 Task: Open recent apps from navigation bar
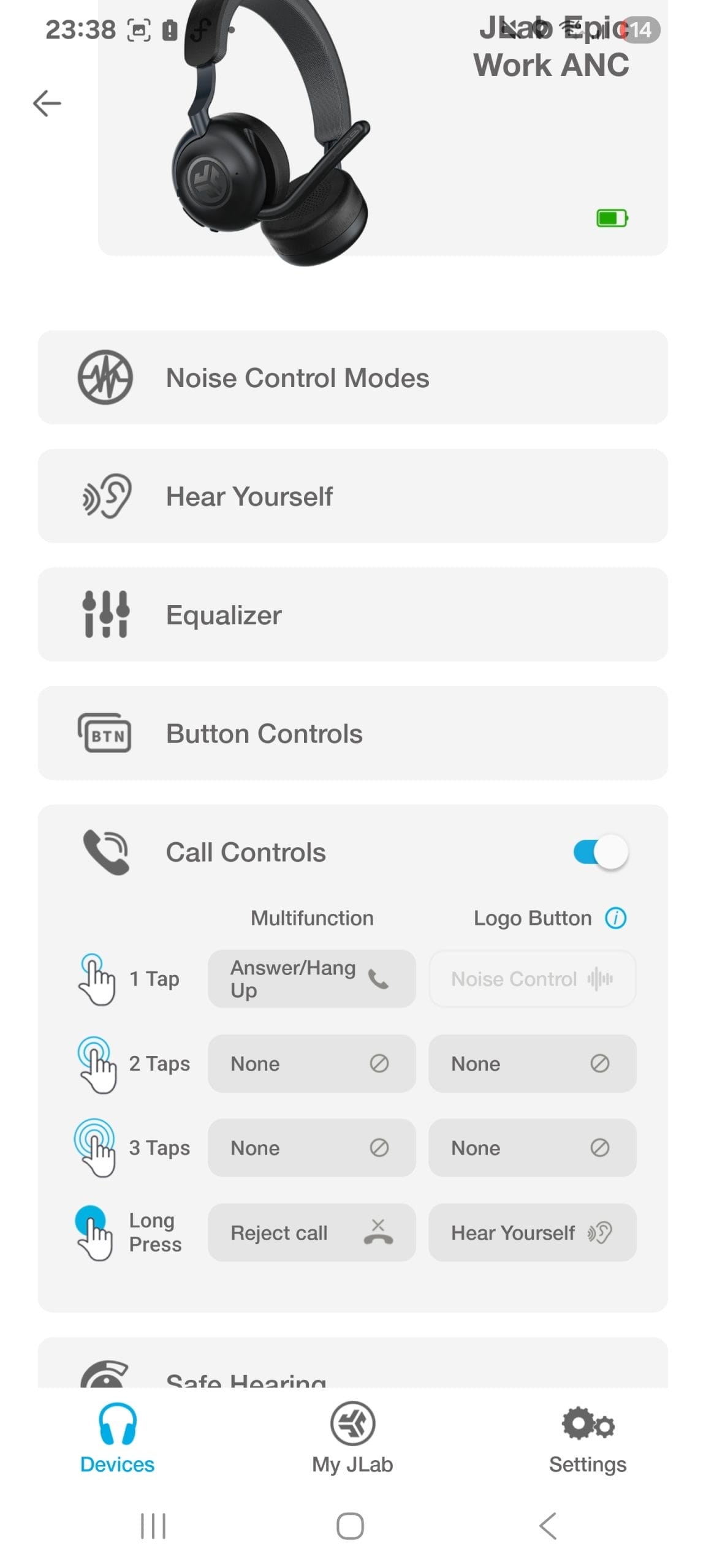click(153, 1526)
